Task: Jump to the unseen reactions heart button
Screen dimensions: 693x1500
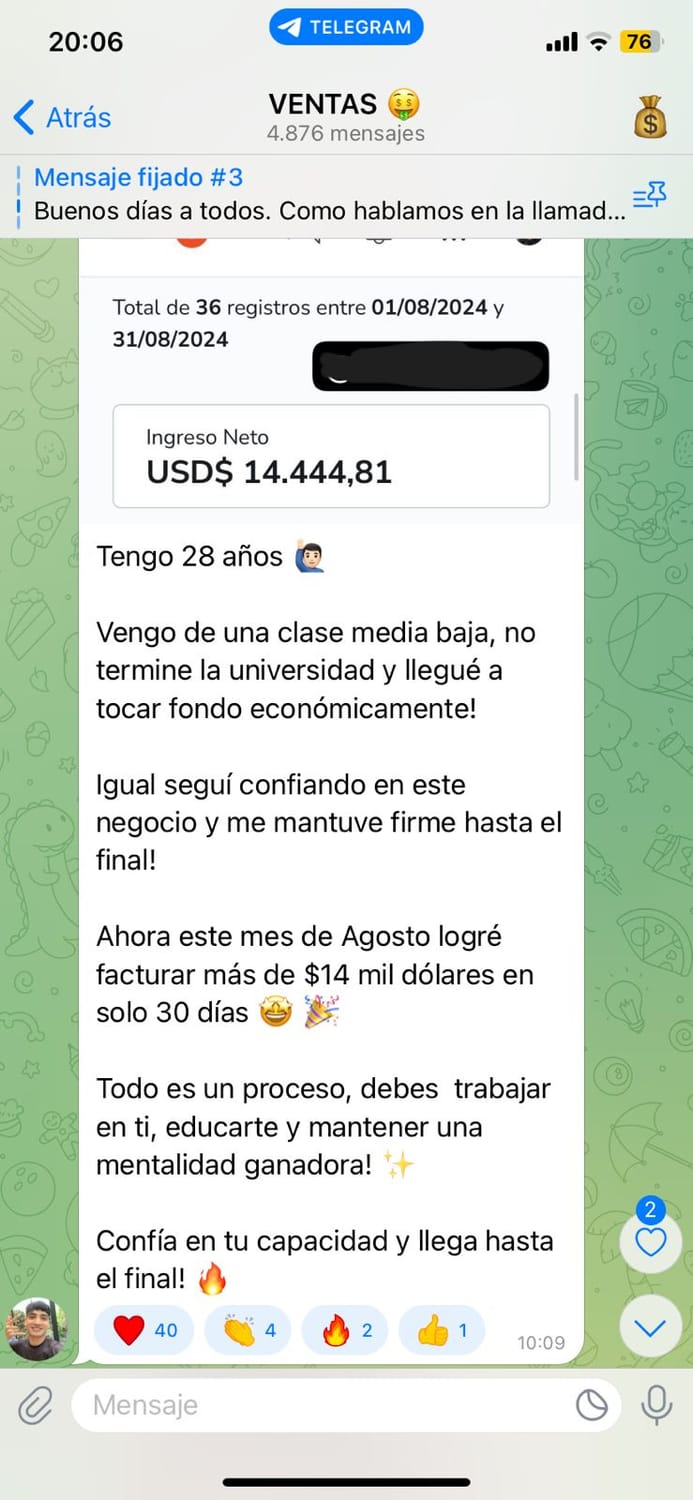Action: tap(650, 1240)
